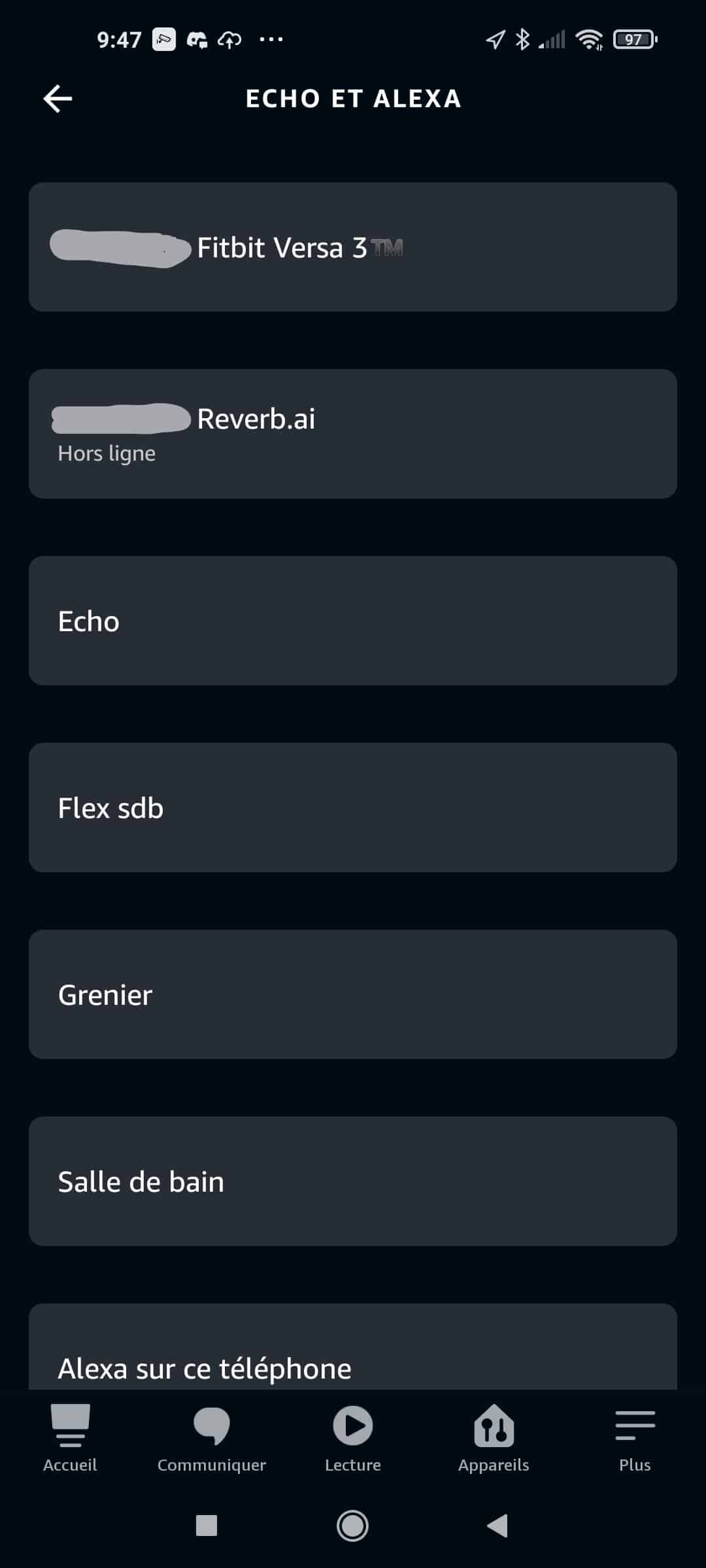Select Salle de bain device
This screenshot has width=706, height=1568.
click(353, 1181)
